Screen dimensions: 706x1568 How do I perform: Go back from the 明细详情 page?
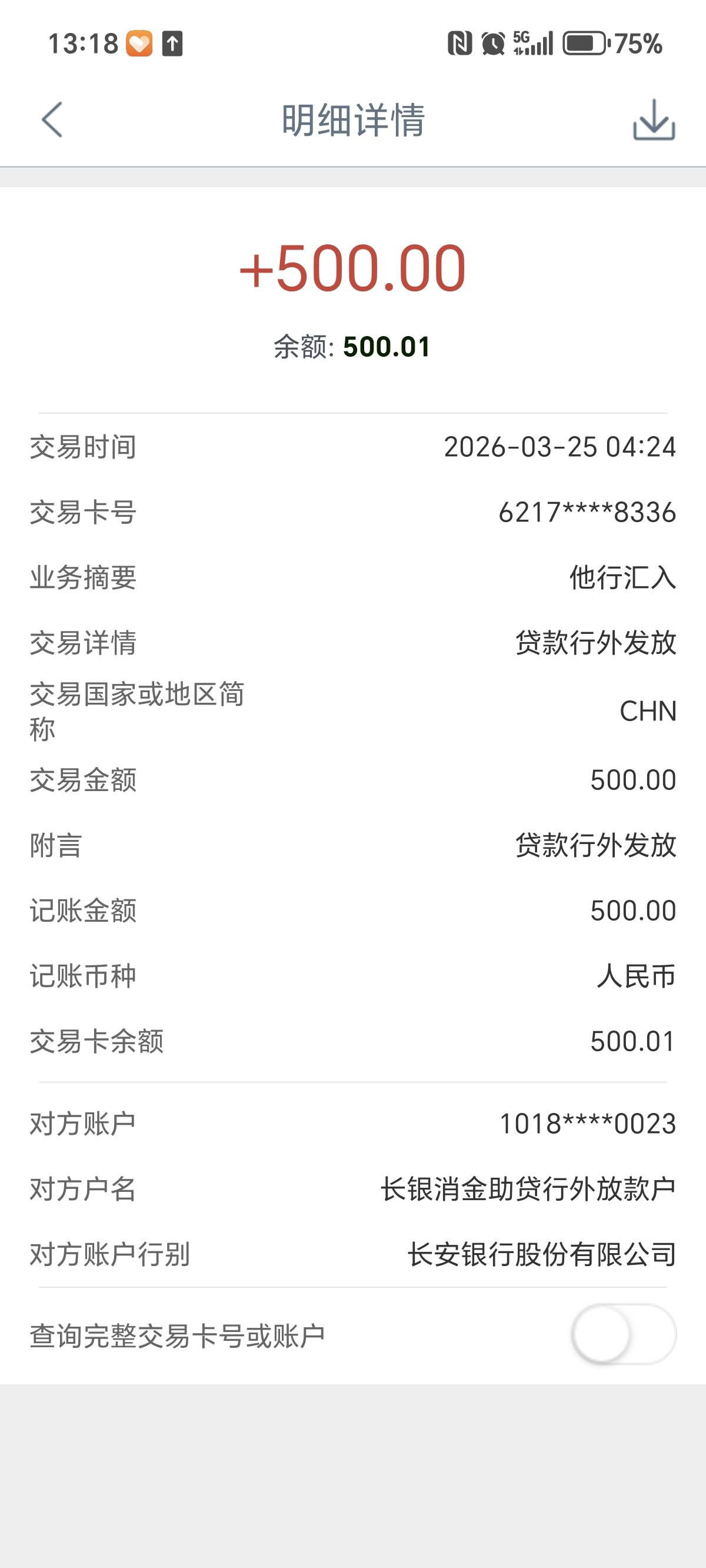[52, 119]
